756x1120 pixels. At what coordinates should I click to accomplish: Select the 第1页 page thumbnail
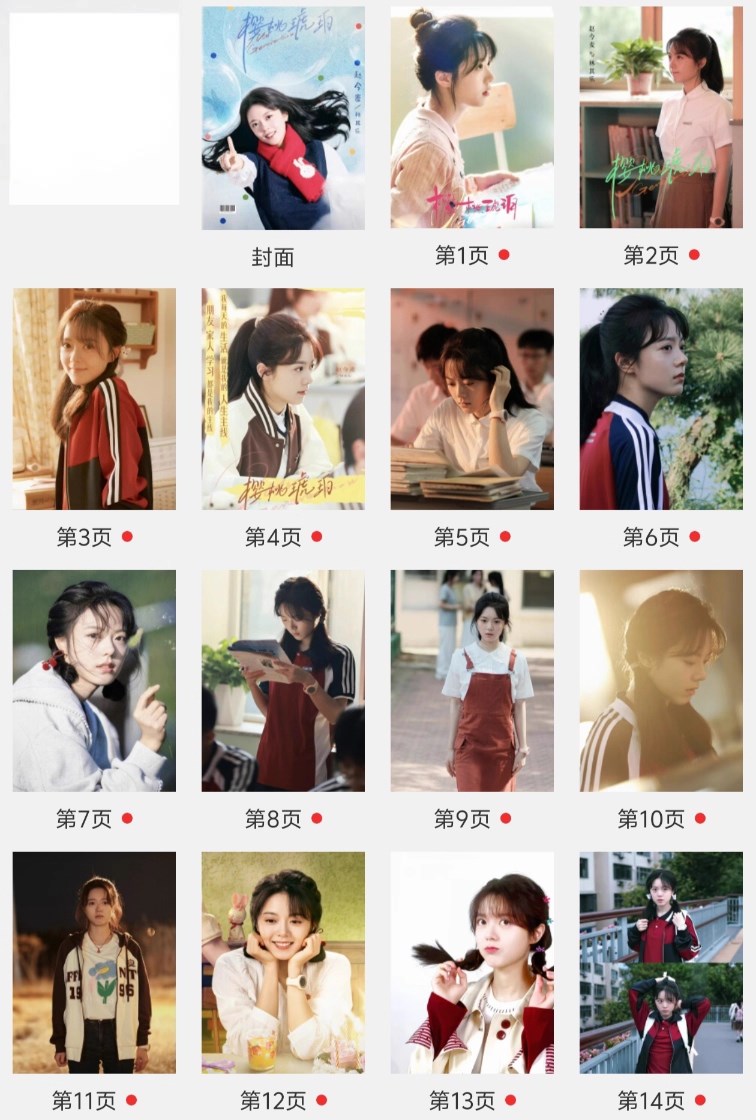(x=472, y=118)
